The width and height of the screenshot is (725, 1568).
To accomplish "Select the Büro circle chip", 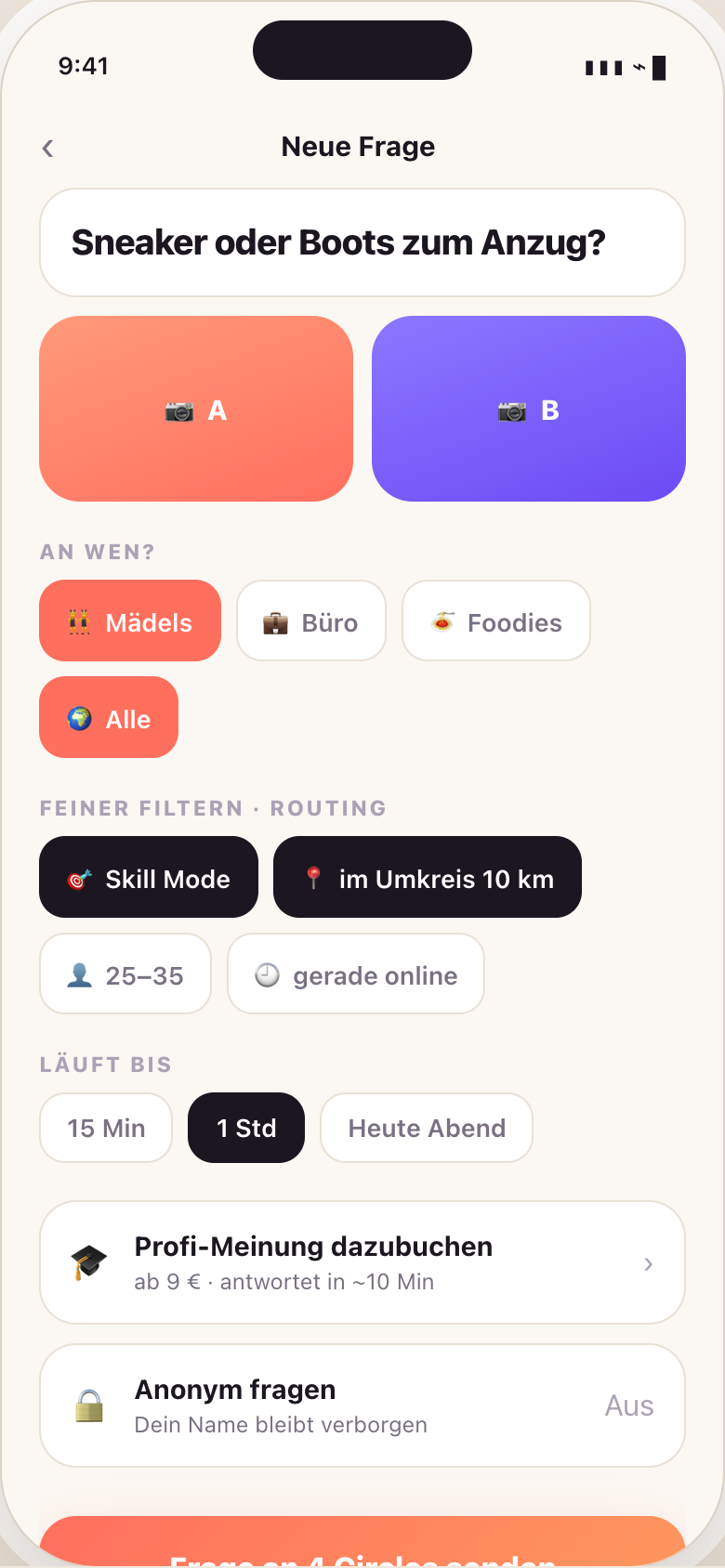I will pos(311,621).
